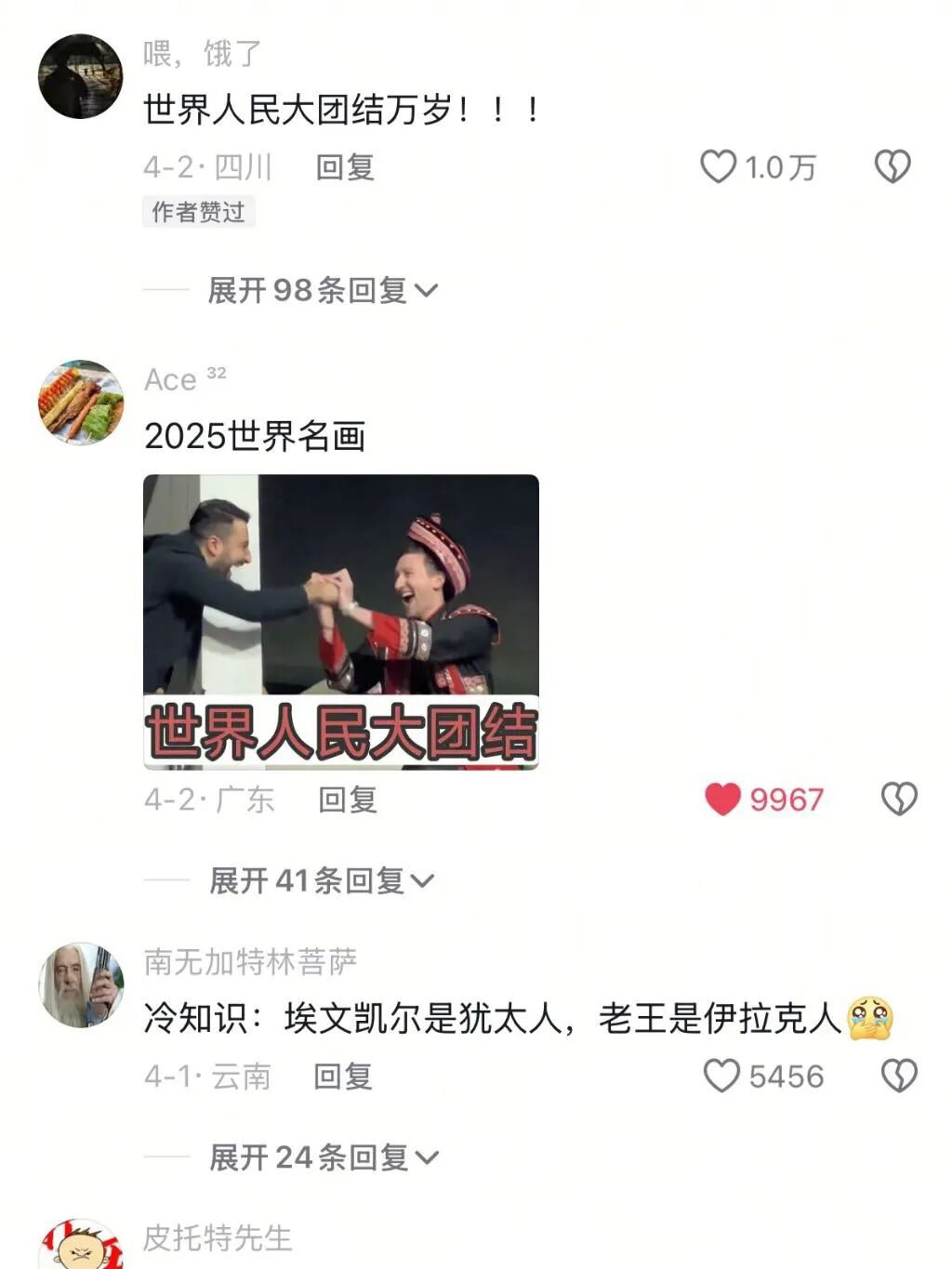Dislike Ace's comment
952x1269 pixels.
tap(899, 800)
